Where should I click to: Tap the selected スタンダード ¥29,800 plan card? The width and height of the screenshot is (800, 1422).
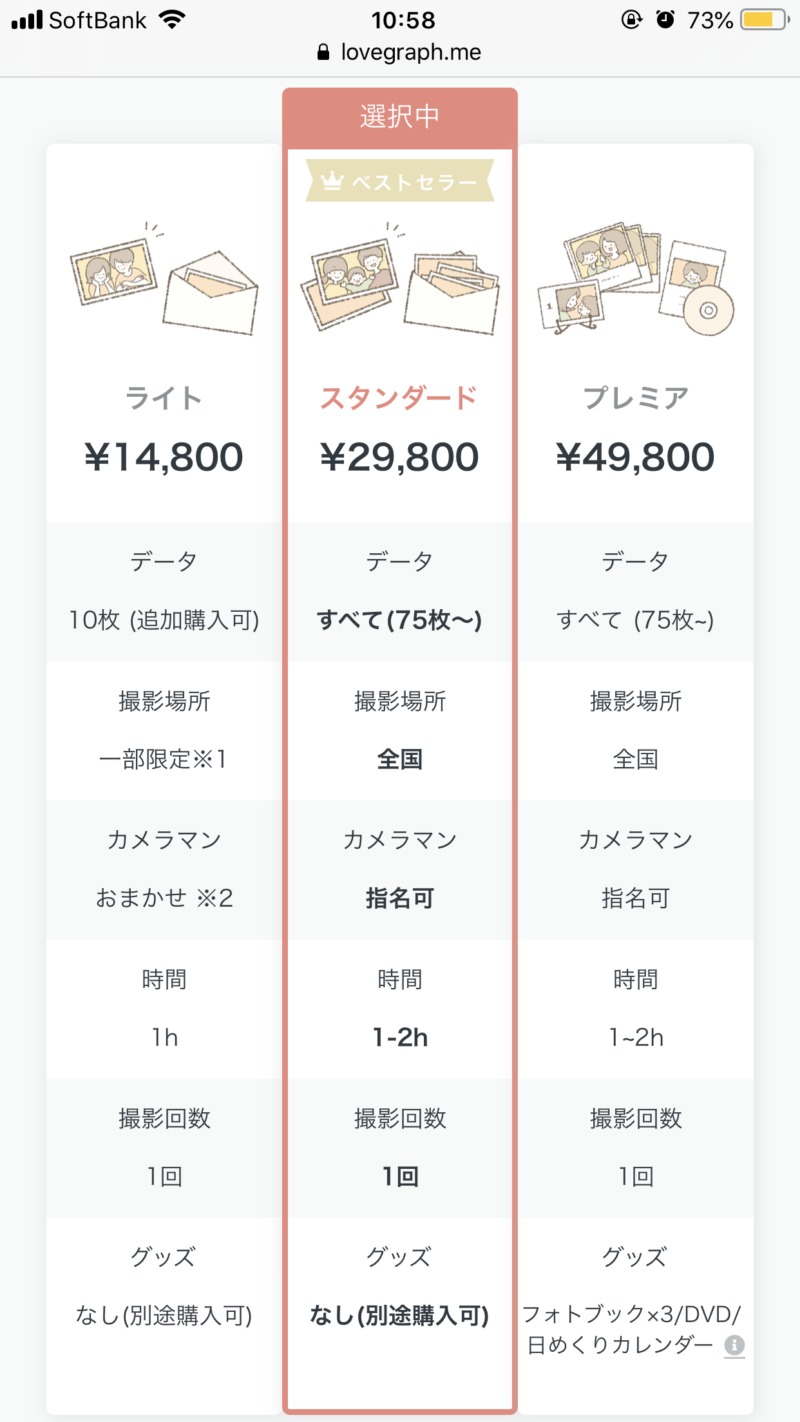[400, 751]
